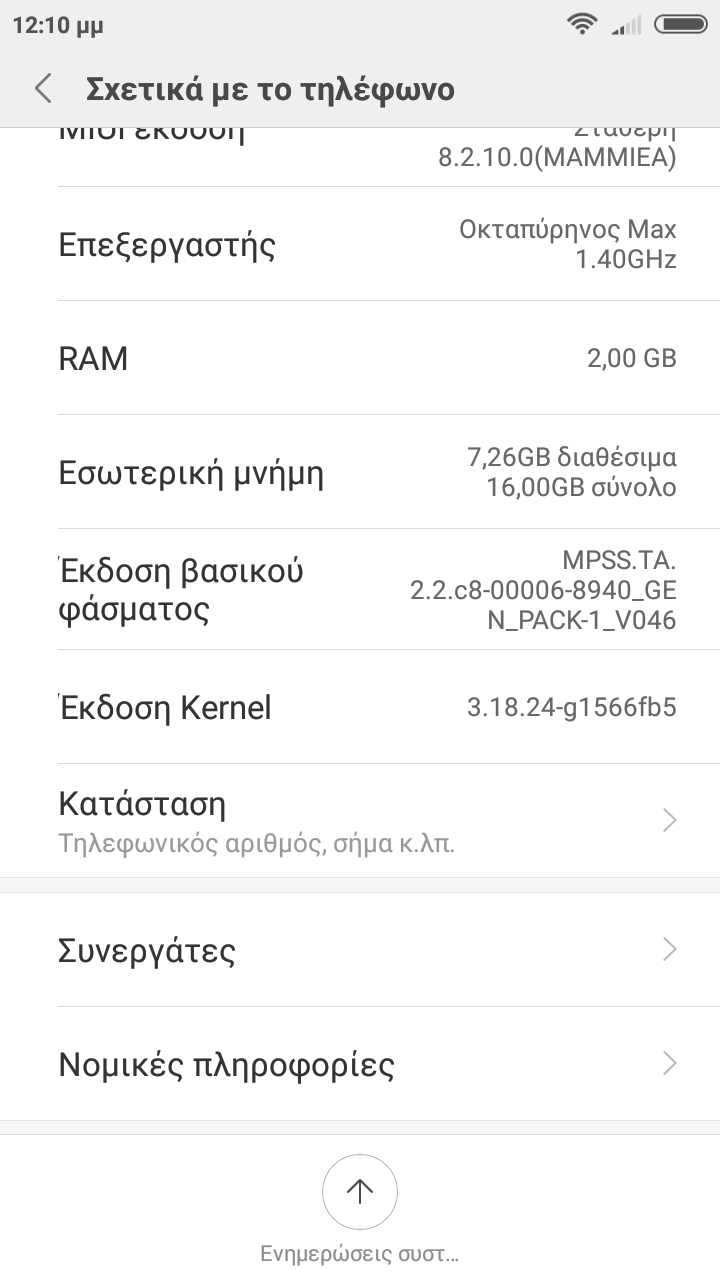
Task: Open the Κατάσταση row
Action: coord(360,821)
